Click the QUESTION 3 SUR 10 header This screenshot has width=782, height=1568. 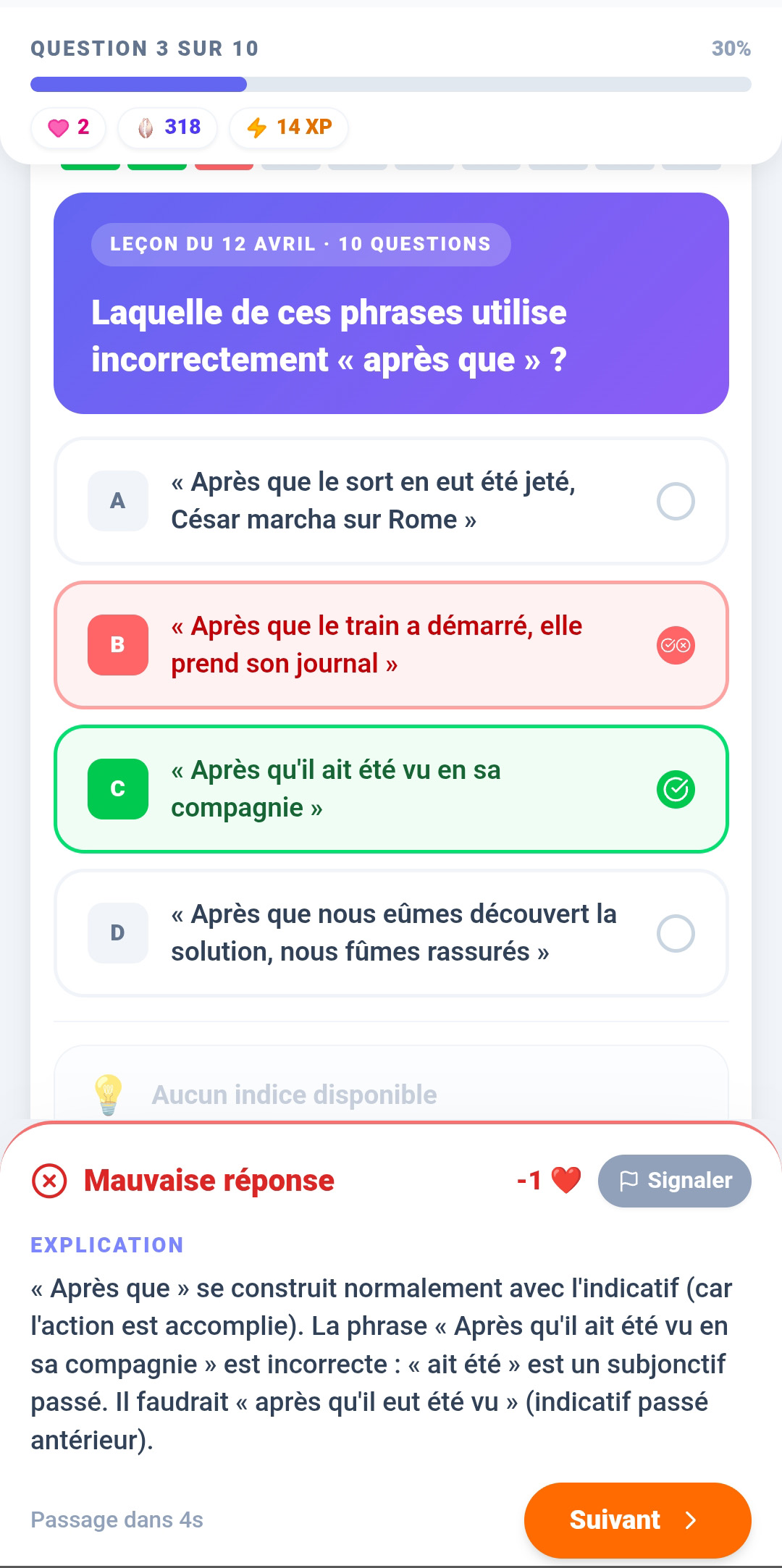[x=143, y=49]
